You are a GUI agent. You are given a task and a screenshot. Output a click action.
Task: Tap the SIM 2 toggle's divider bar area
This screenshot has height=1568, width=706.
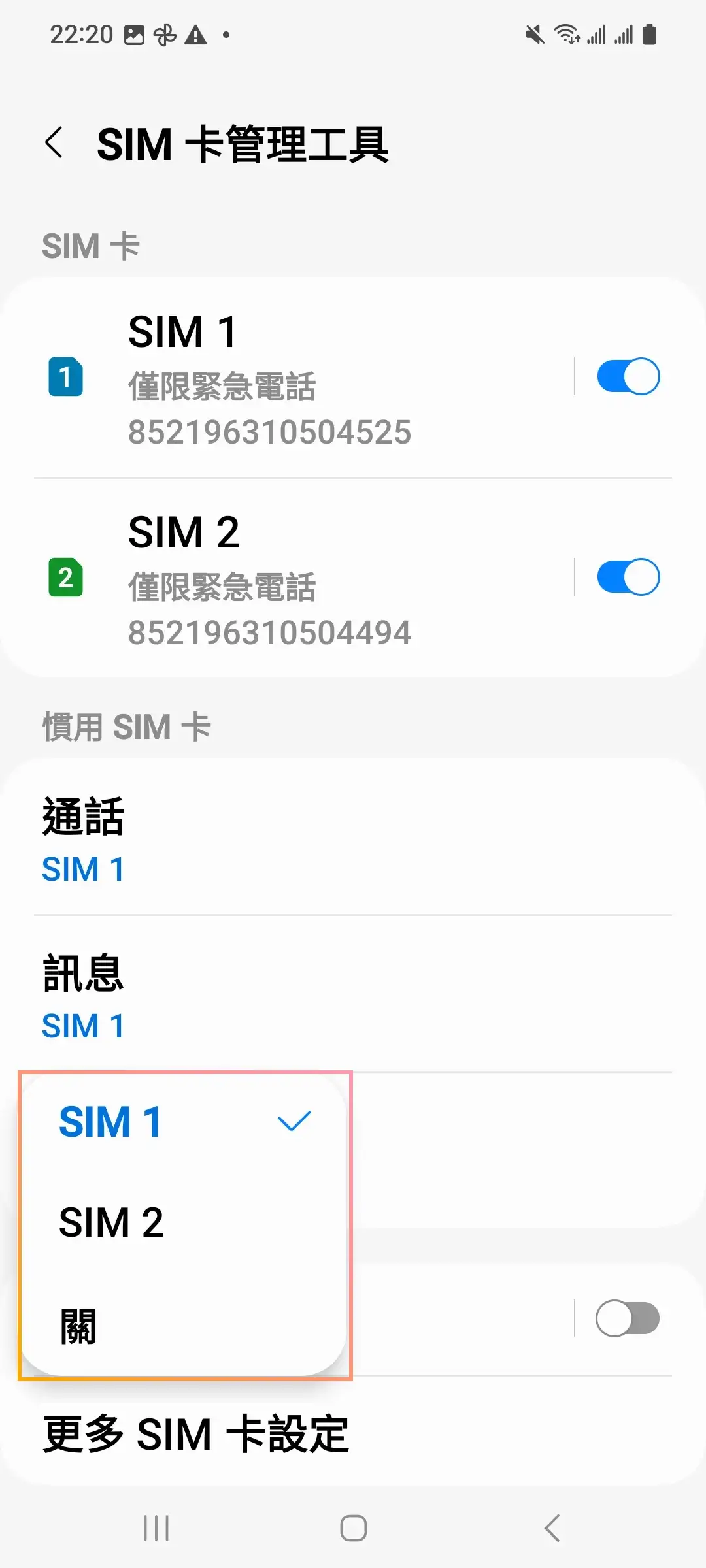click(x=575, y=577)
